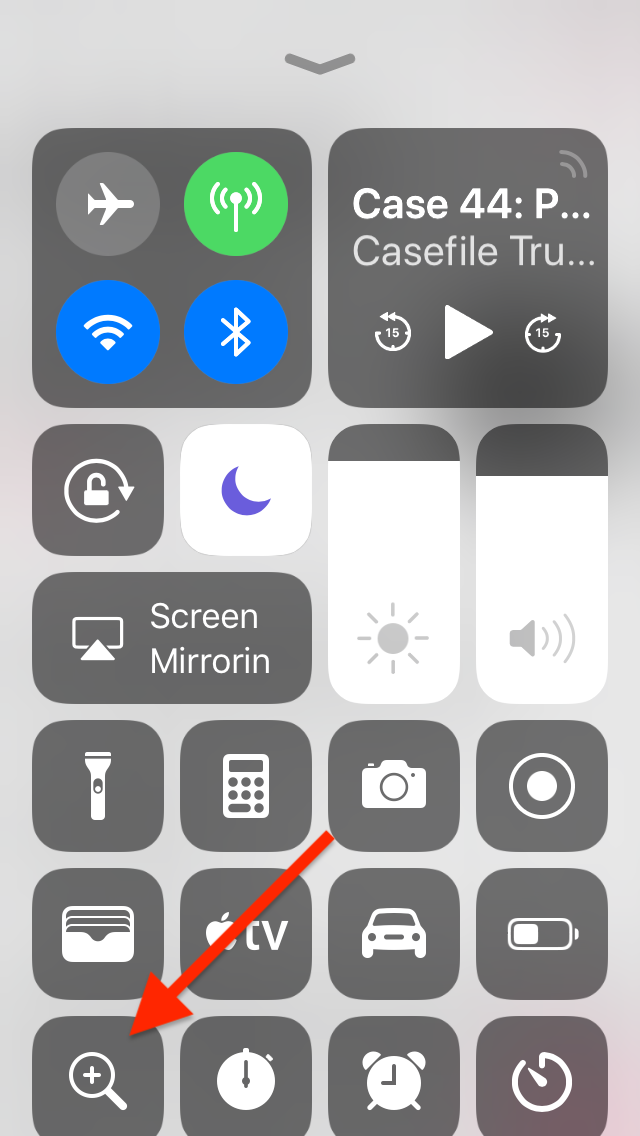Turn off Bluetooth
640x1136 pixels.
(236, 333)
